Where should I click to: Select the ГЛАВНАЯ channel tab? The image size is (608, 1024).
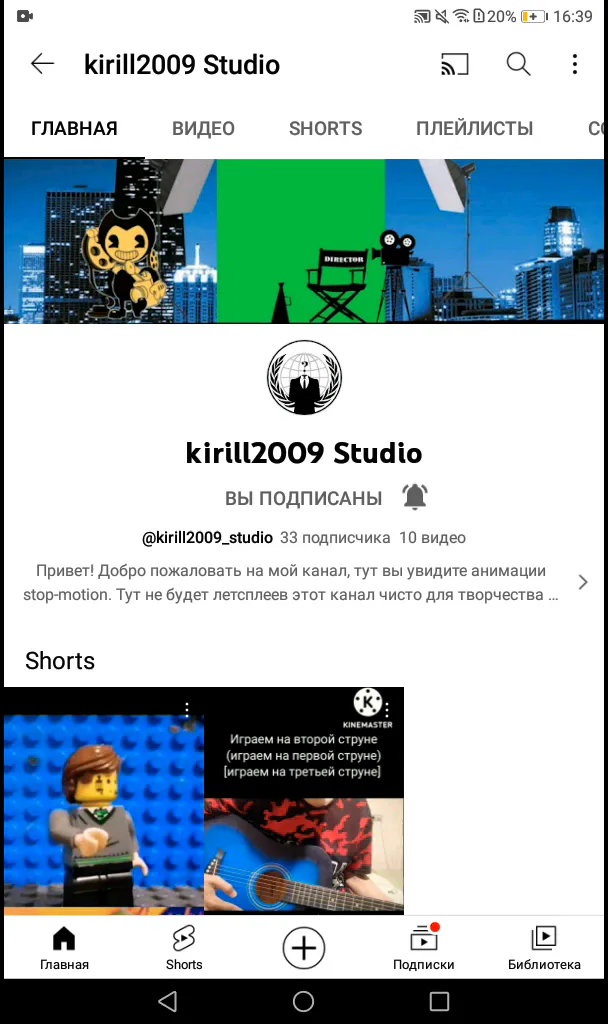pyautogui.click(x=74, y=128)
